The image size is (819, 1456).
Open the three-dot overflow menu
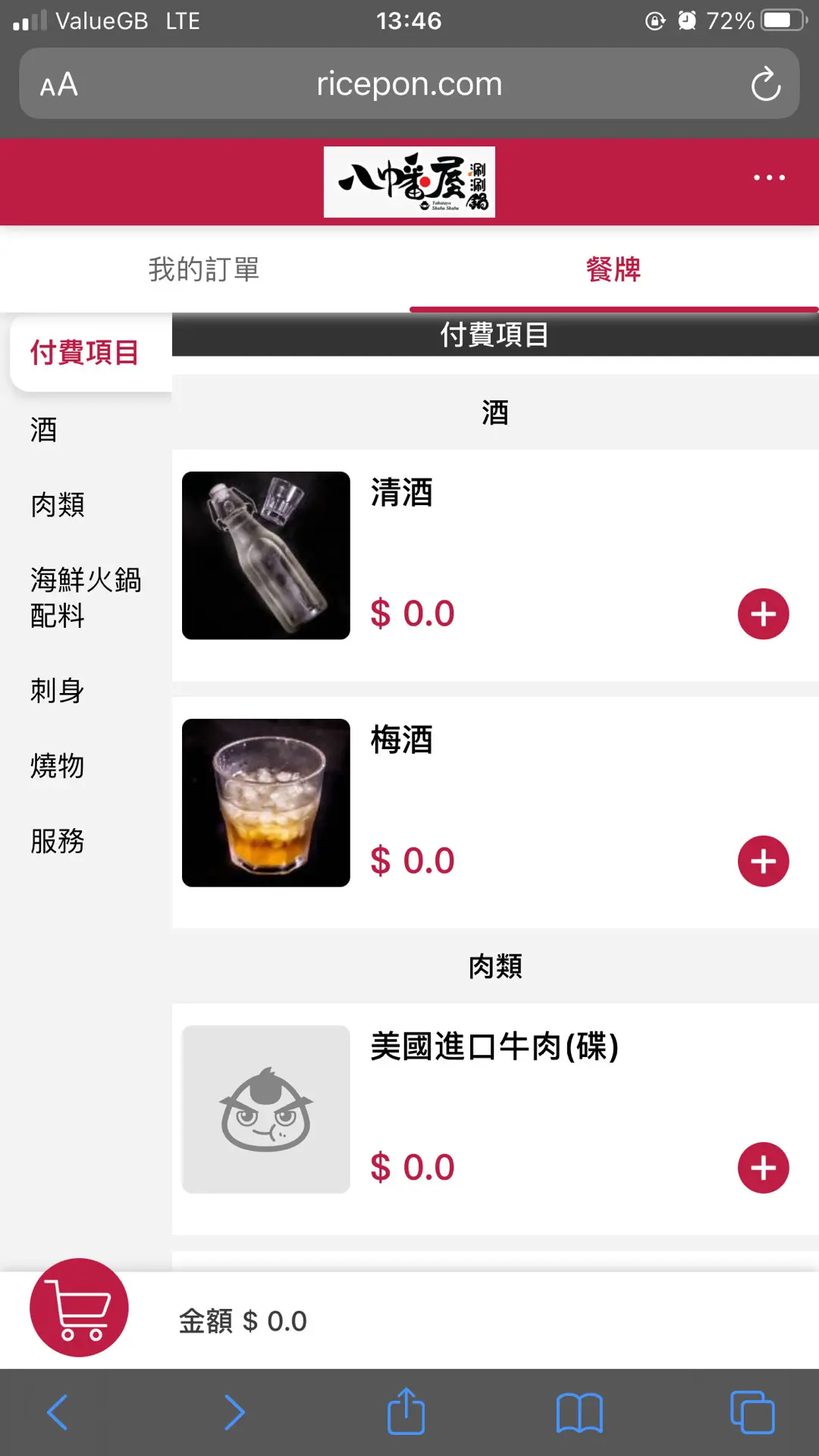pos(769,177)
